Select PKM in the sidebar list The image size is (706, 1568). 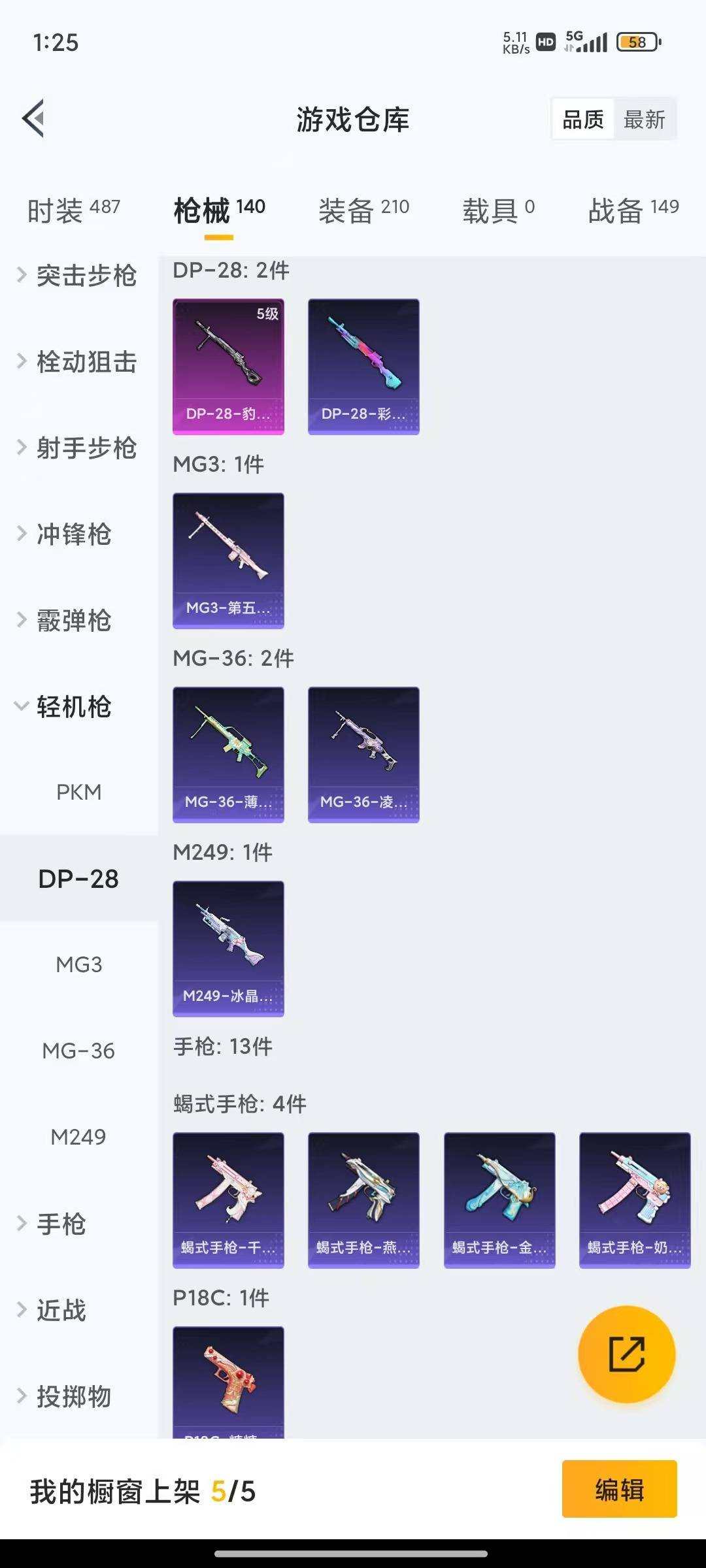tap(79, 793)
